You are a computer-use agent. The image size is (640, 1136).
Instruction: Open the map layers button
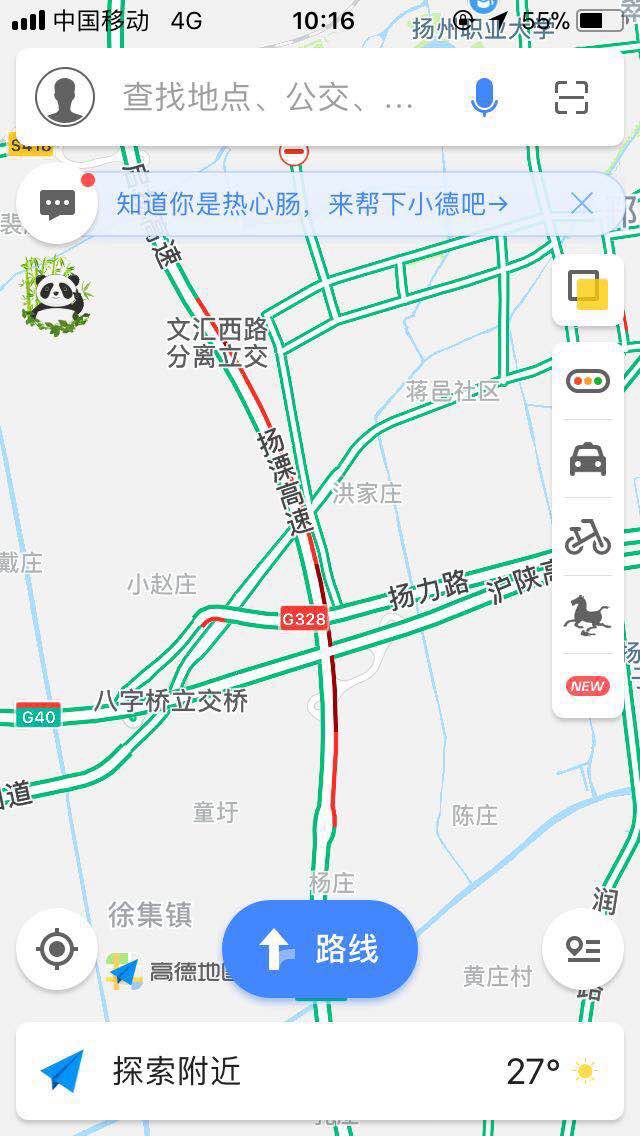(588, 291)
